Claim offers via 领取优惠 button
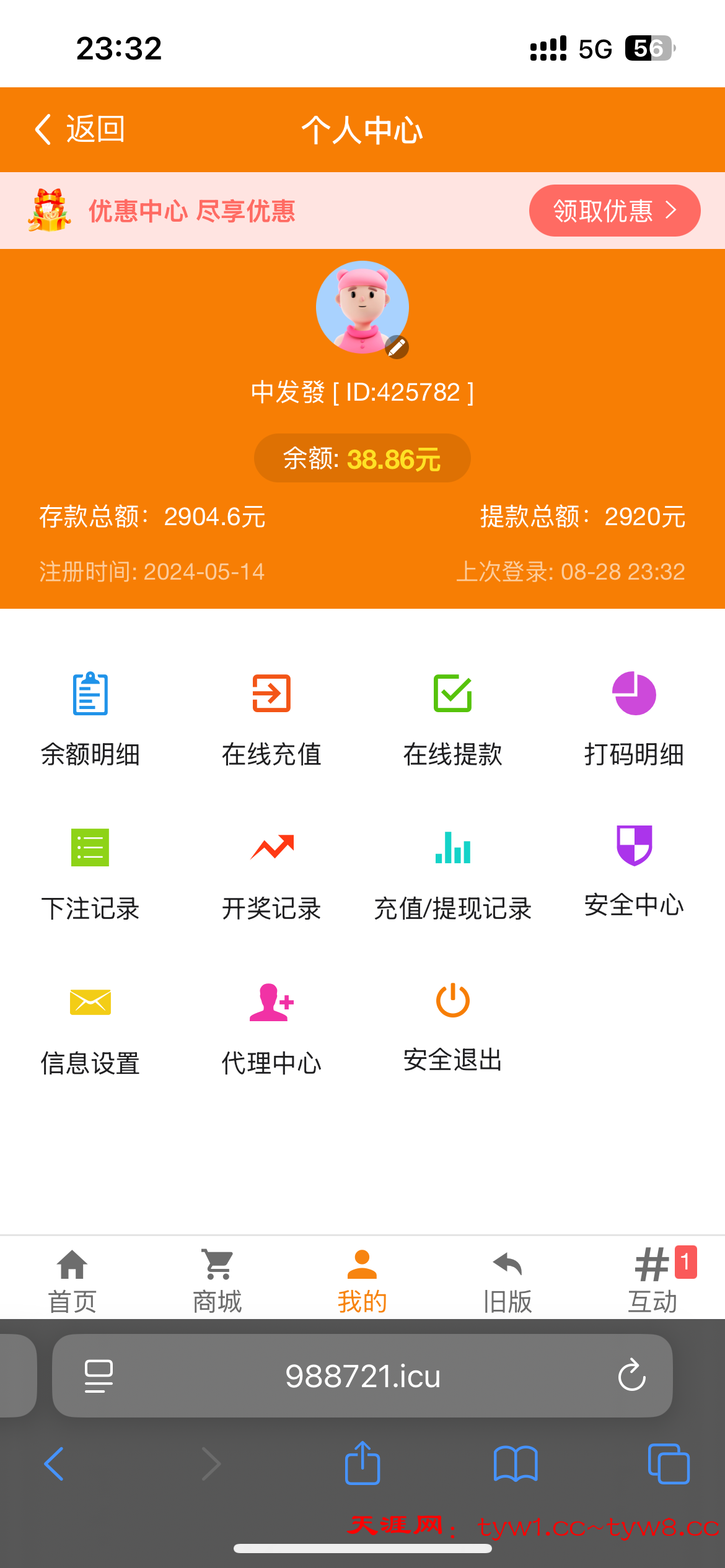This screenshot has width=725, height=1568. click(x=614, y=211)
